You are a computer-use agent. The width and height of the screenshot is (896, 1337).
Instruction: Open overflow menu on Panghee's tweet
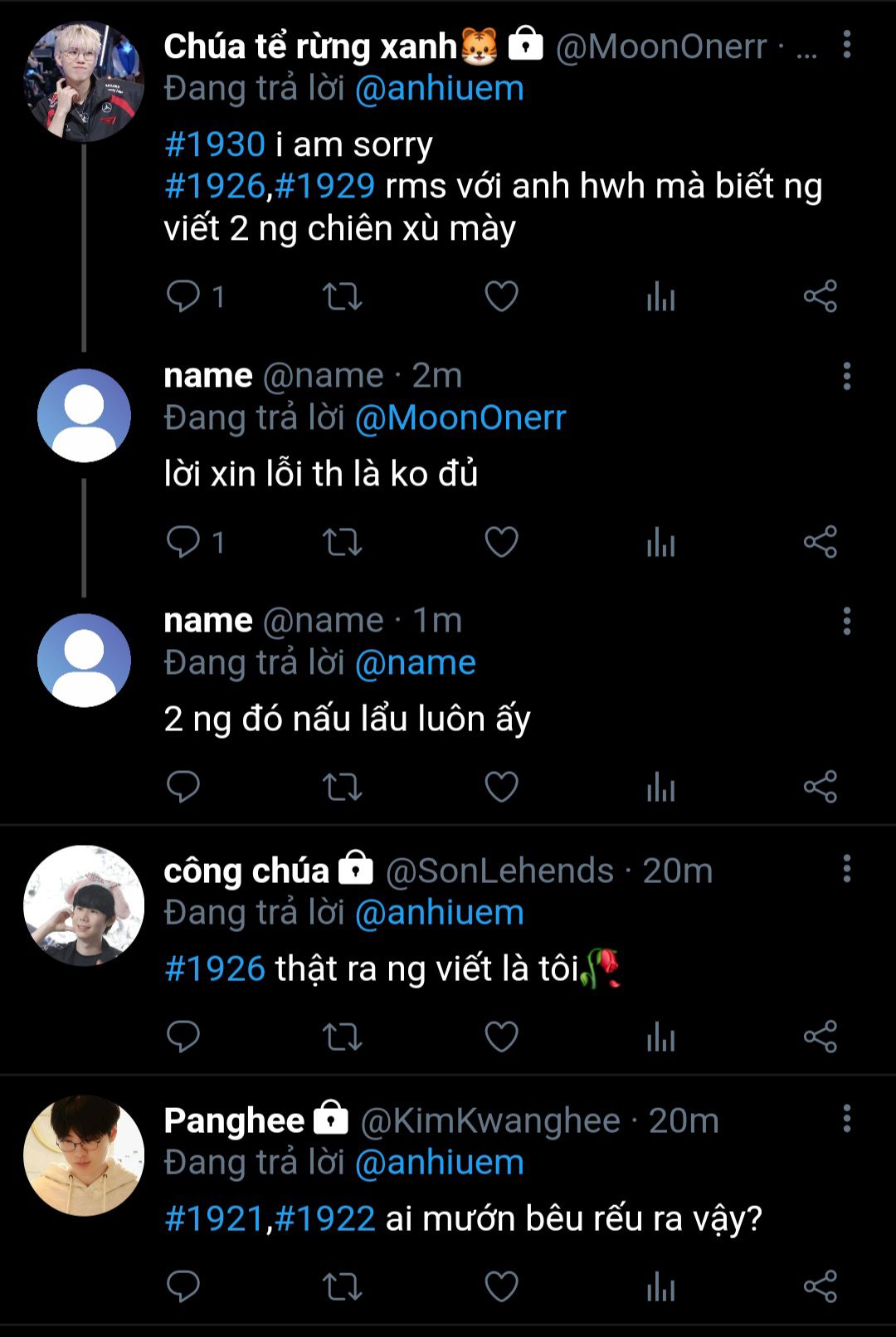point(846,1119)
